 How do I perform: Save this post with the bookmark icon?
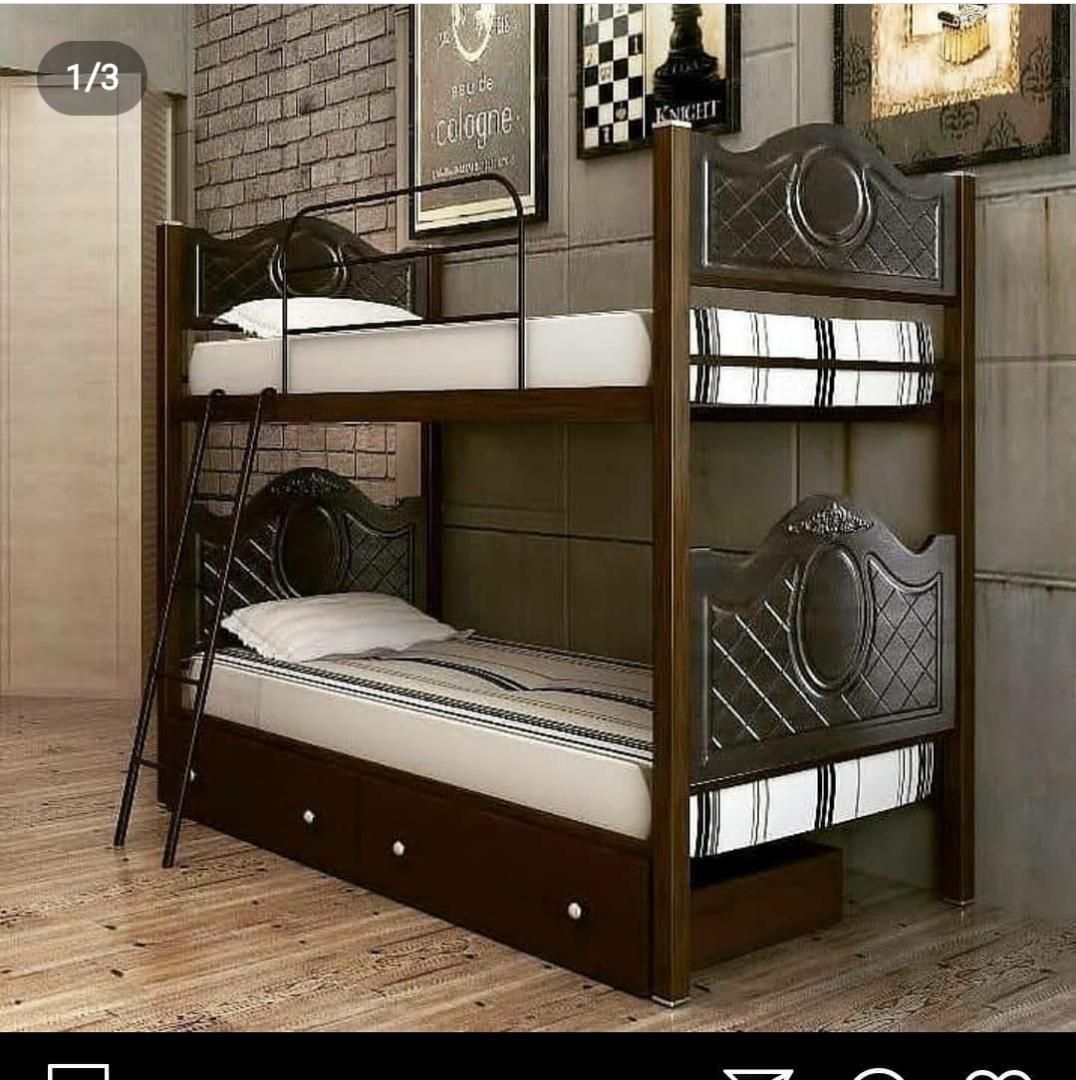tap(78, 1073)
